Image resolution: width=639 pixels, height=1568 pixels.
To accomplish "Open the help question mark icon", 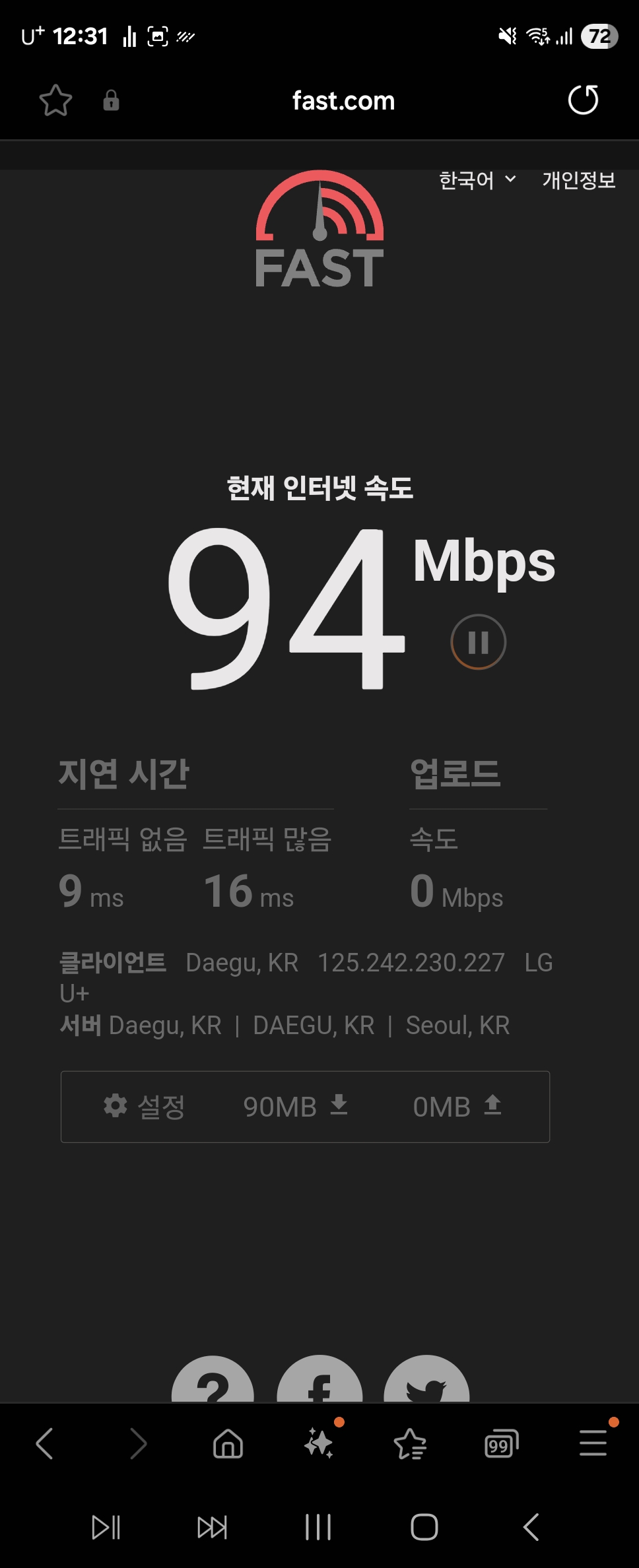I will 213,1379.
